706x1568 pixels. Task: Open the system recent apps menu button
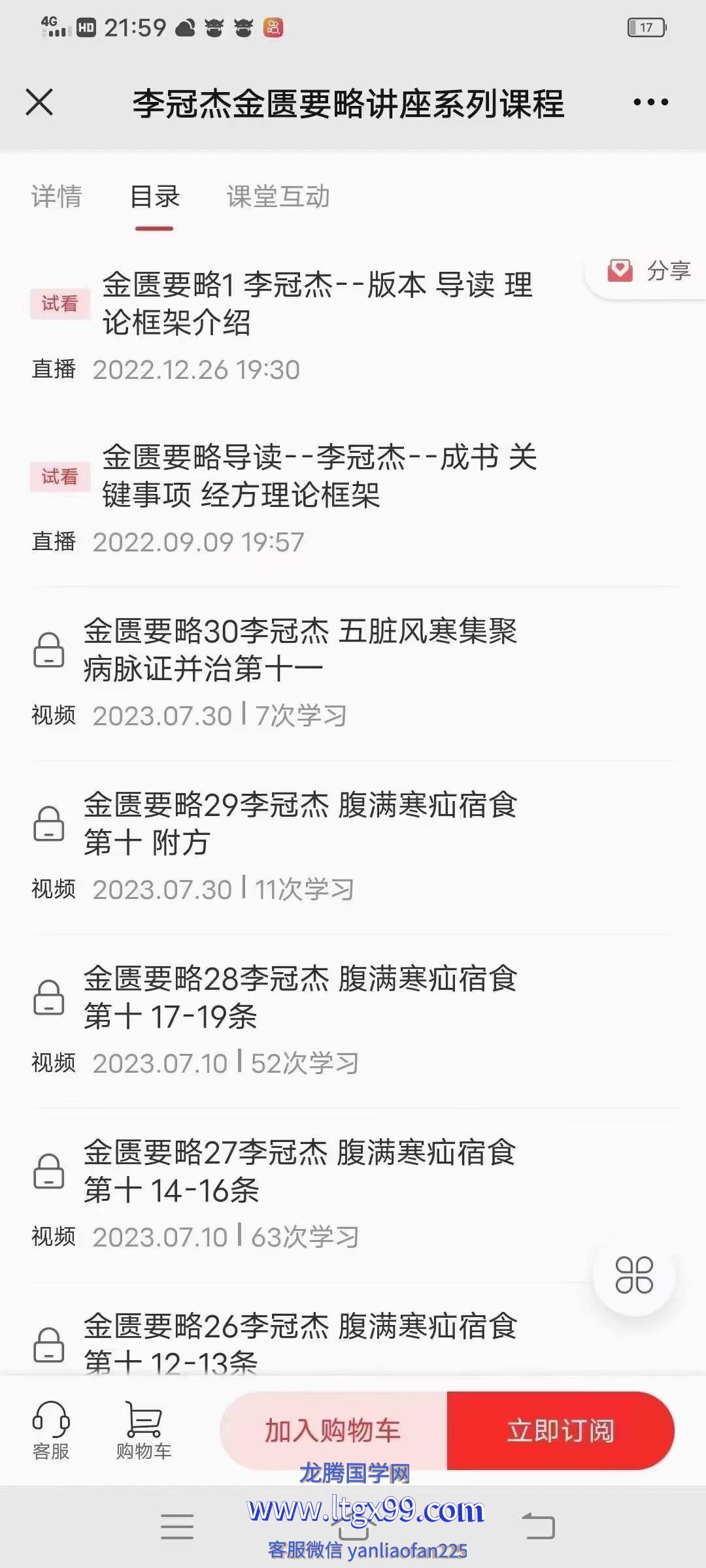[x=177, y=1526]
